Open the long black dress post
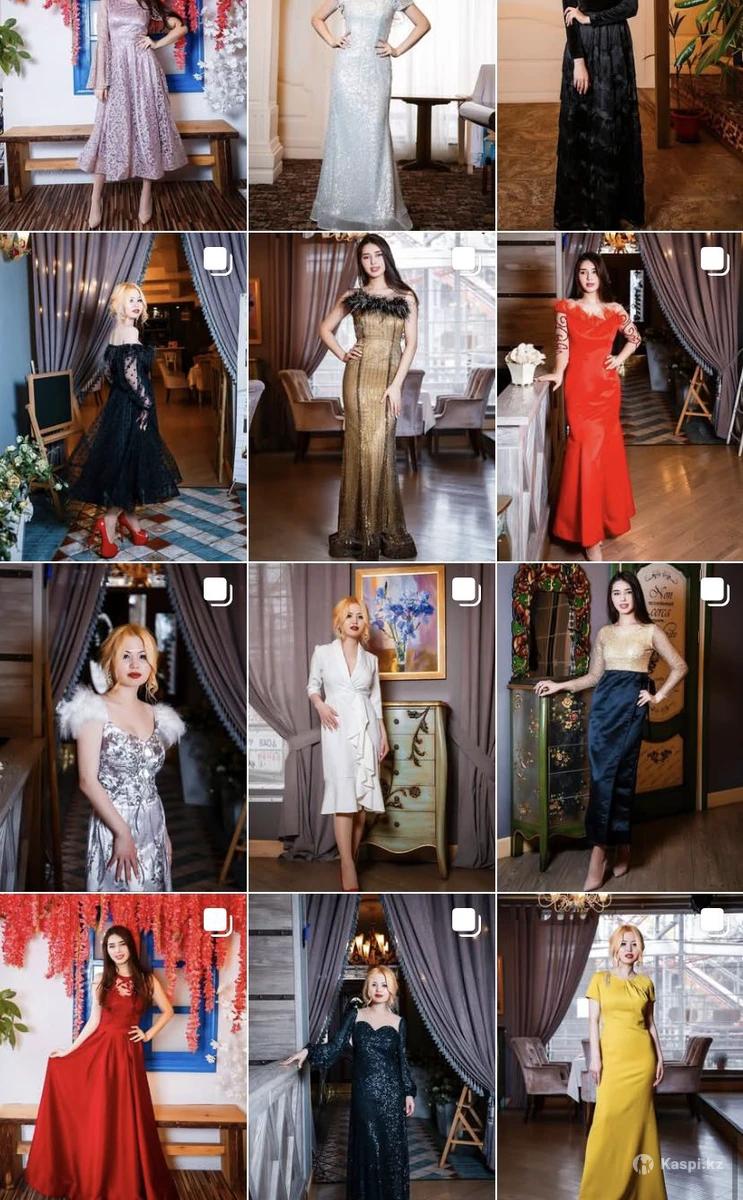Screen dimensions: 743x1200 point(620,115)
